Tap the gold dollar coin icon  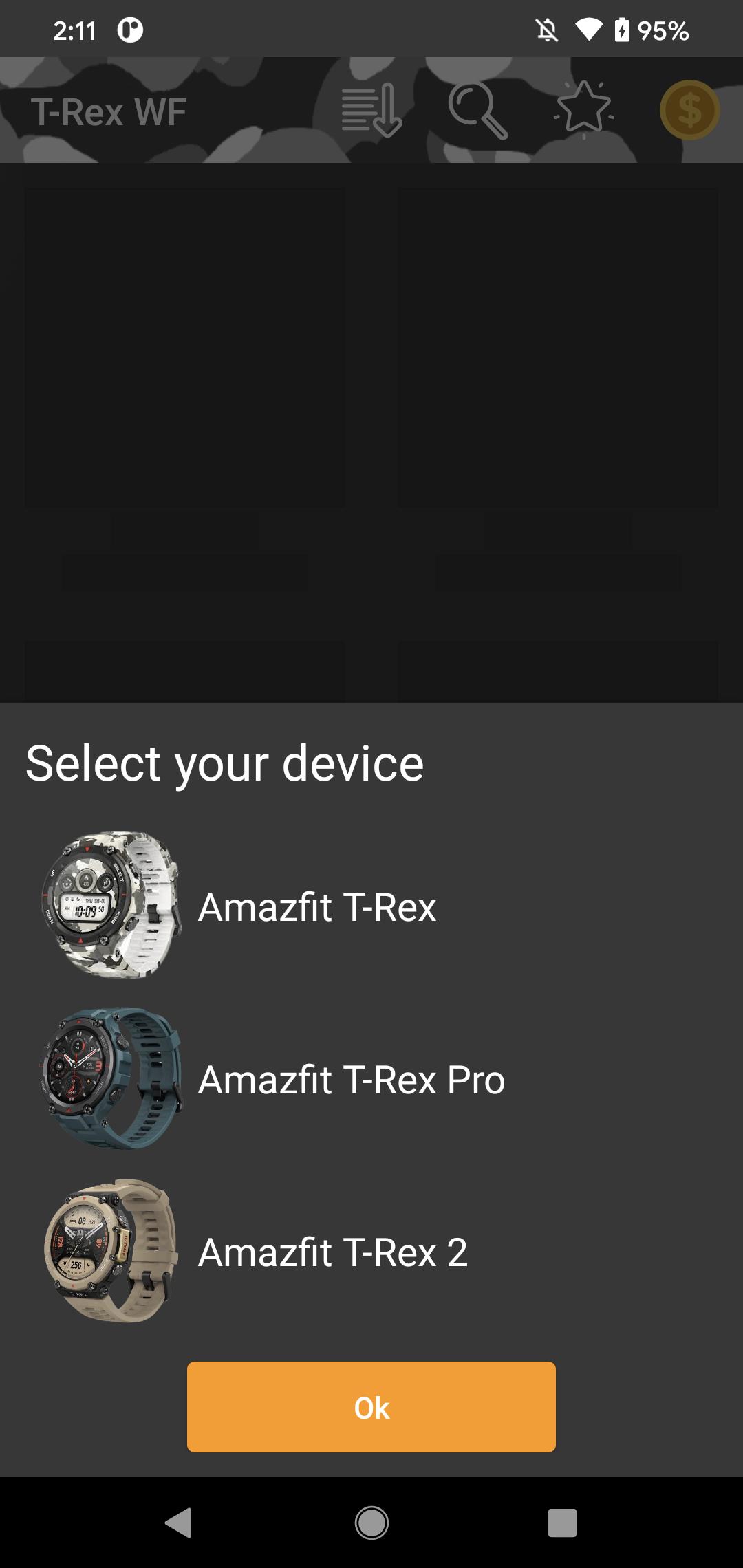[x=689, y=110]
